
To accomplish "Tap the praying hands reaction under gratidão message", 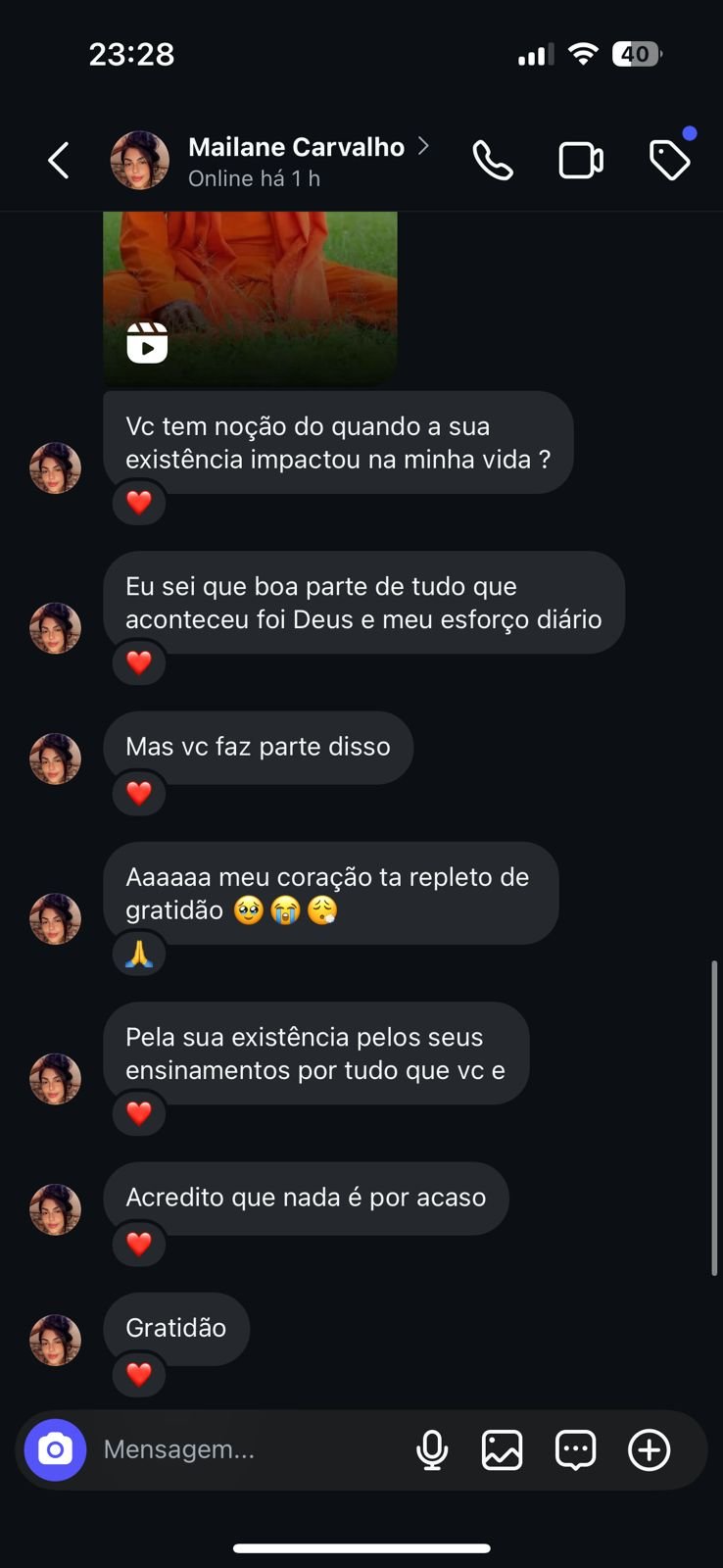I will point(139,954).
